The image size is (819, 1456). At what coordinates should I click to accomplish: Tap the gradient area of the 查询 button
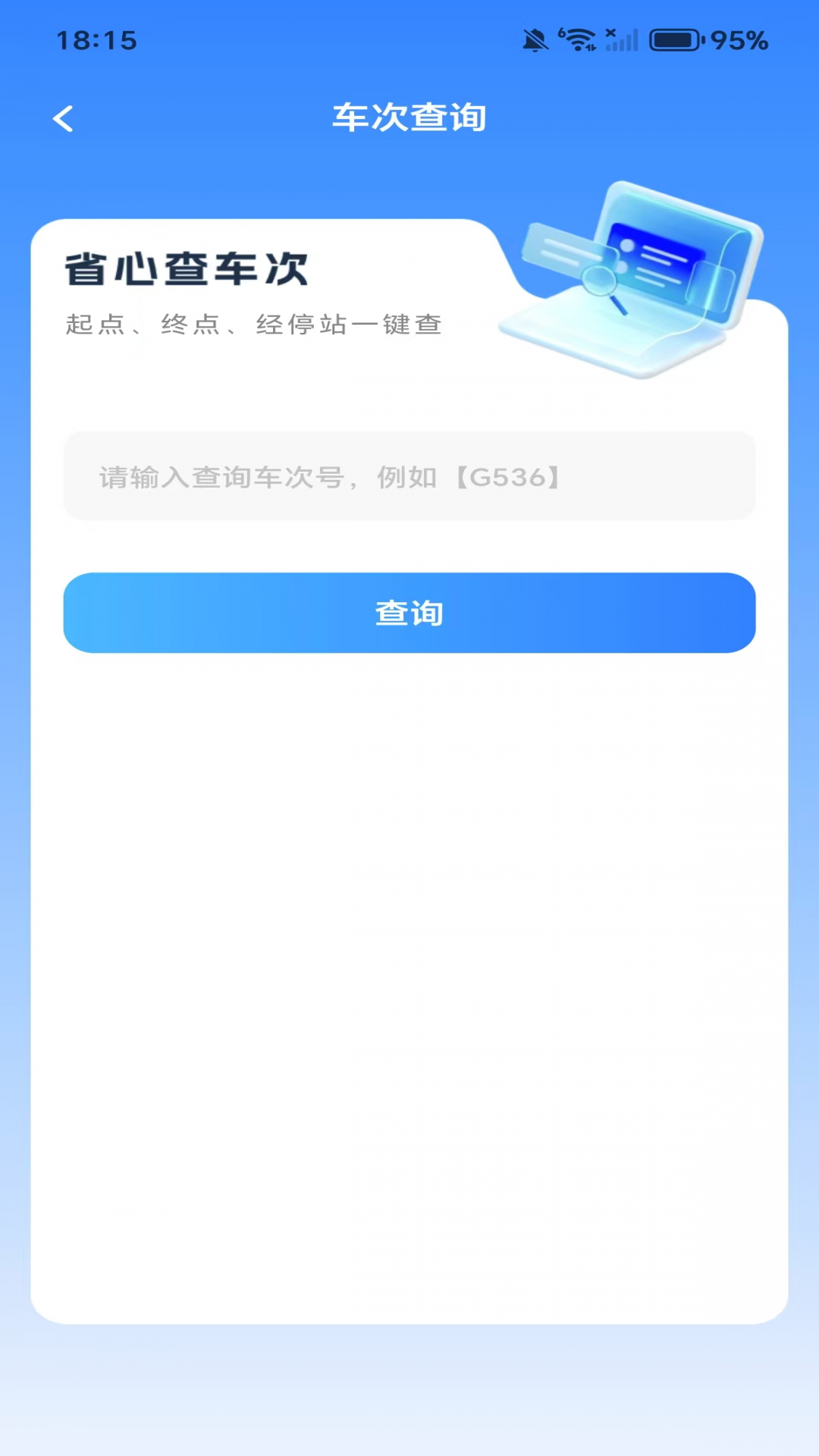409,613
